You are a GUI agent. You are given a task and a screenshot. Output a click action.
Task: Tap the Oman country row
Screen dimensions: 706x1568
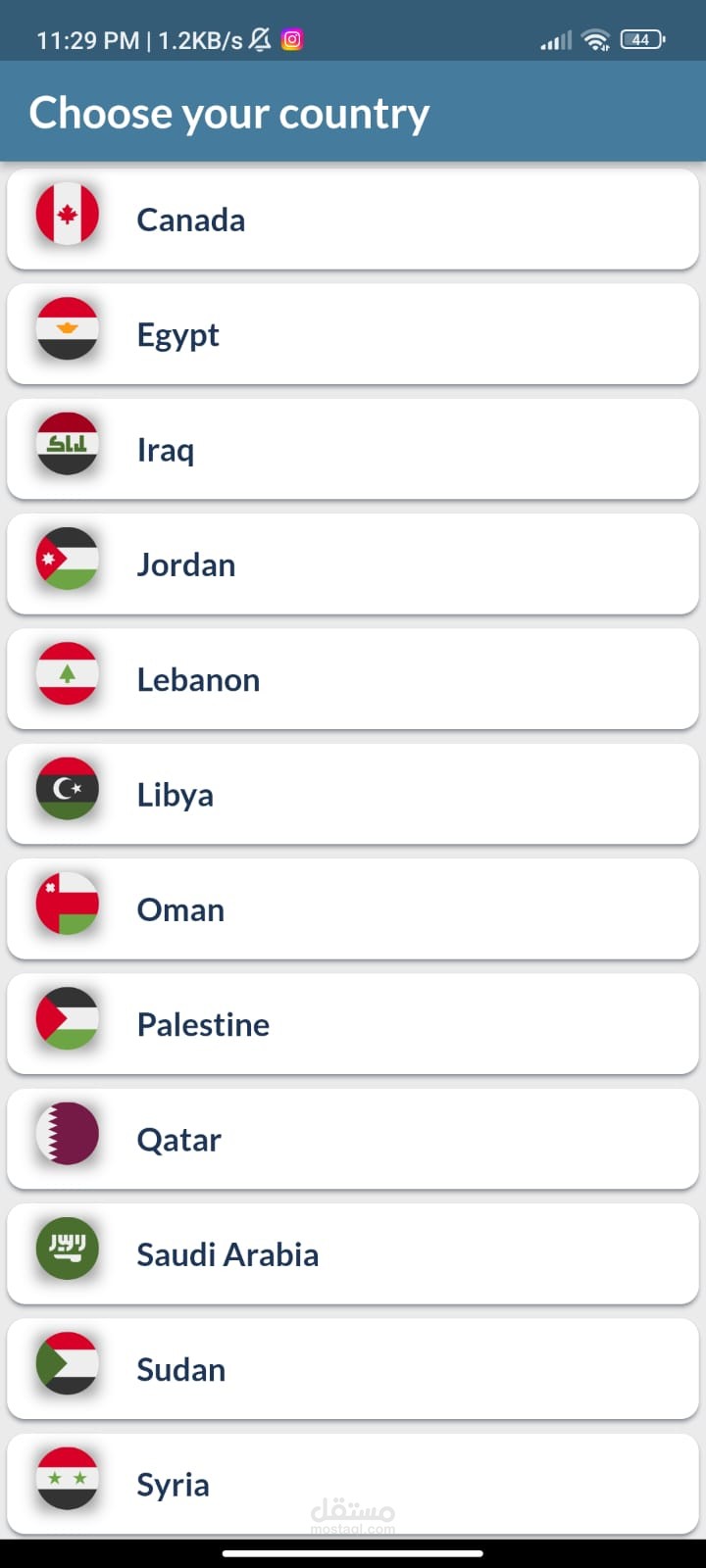pos(352,909)
